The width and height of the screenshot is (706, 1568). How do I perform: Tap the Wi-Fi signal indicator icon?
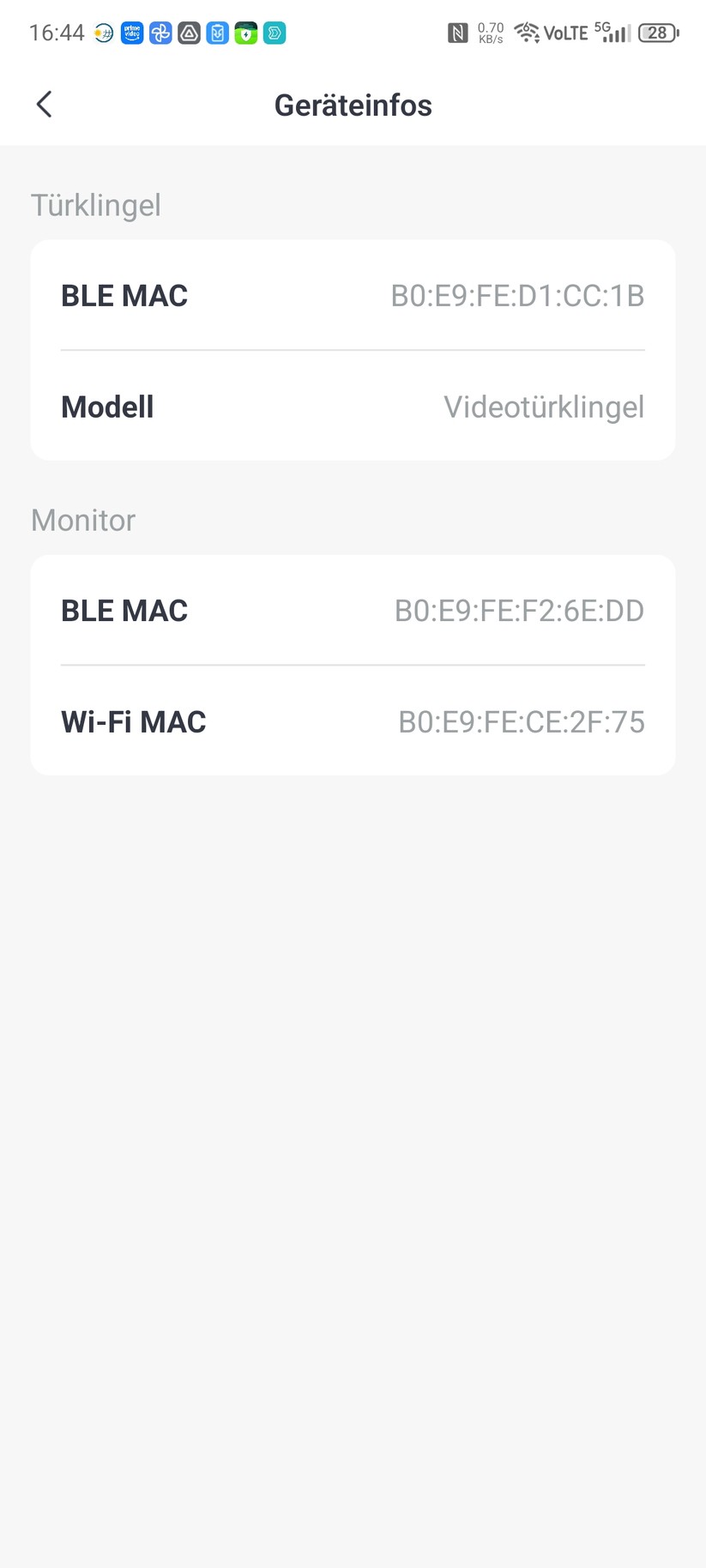tap(527, 33)
